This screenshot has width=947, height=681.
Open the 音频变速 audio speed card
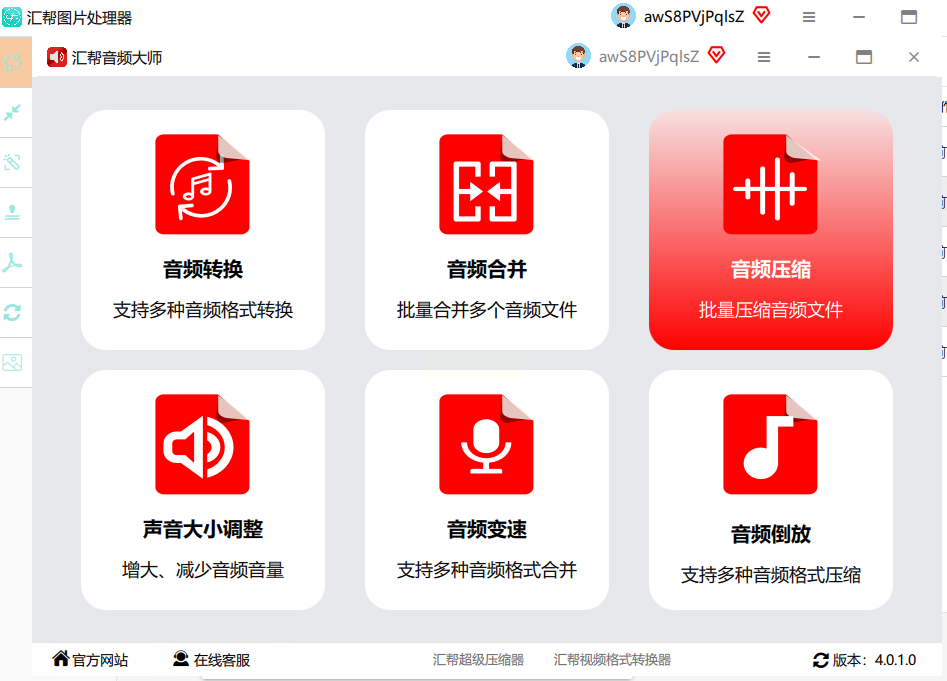(x=487, y=490)
